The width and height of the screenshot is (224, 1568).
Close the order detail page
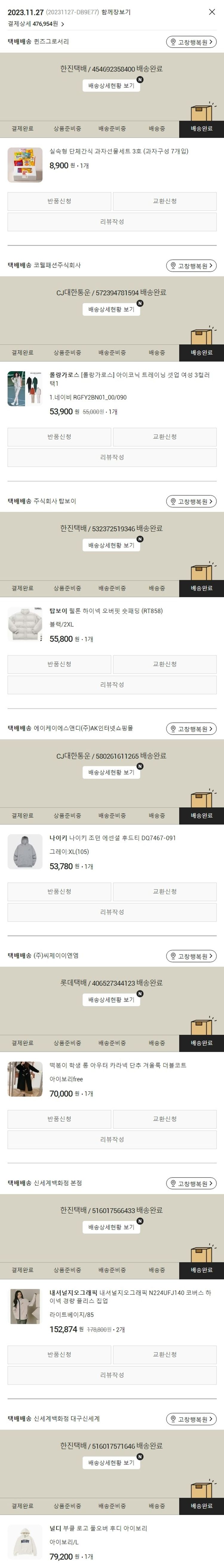[x=211, y=12]
